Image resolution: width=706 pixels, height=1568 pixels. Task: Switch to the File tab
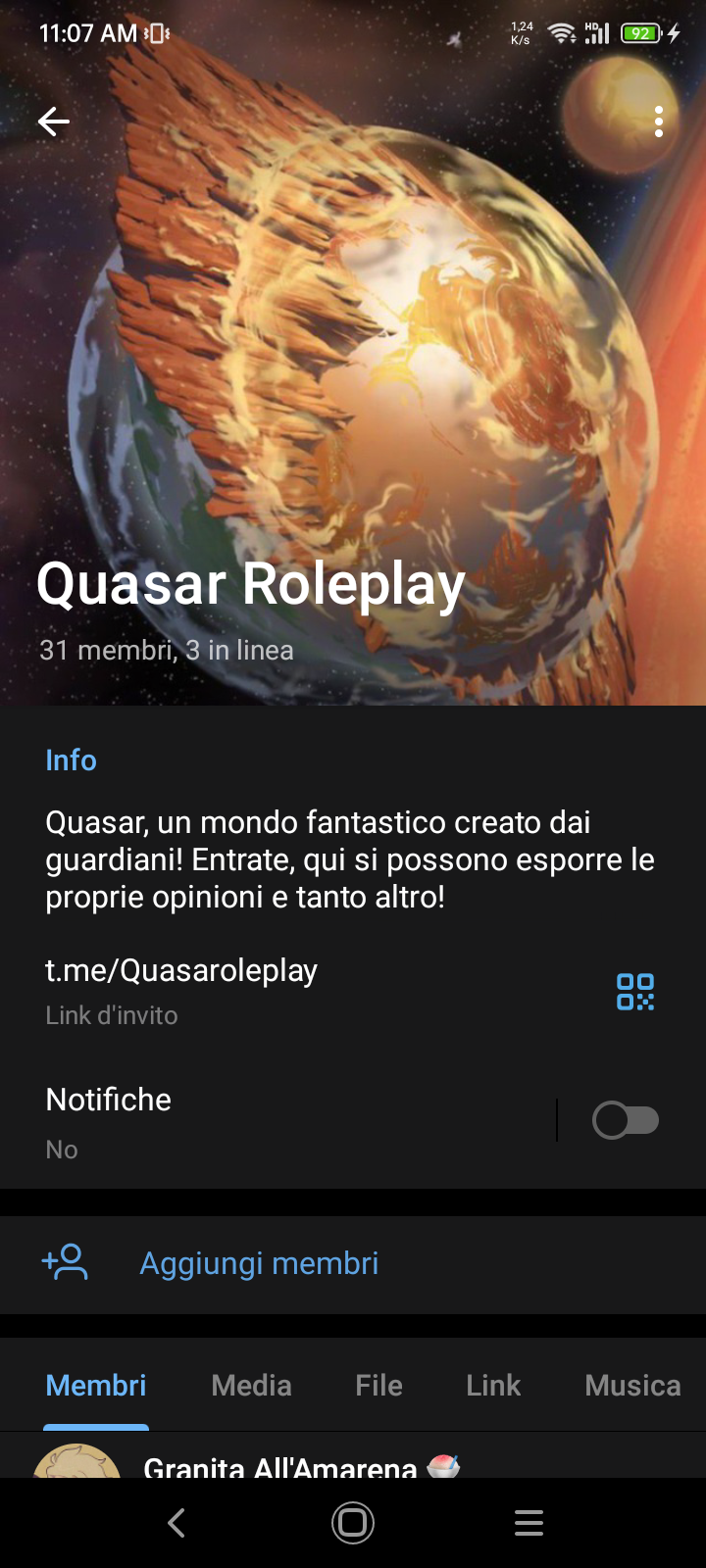tap(378, 1386)
